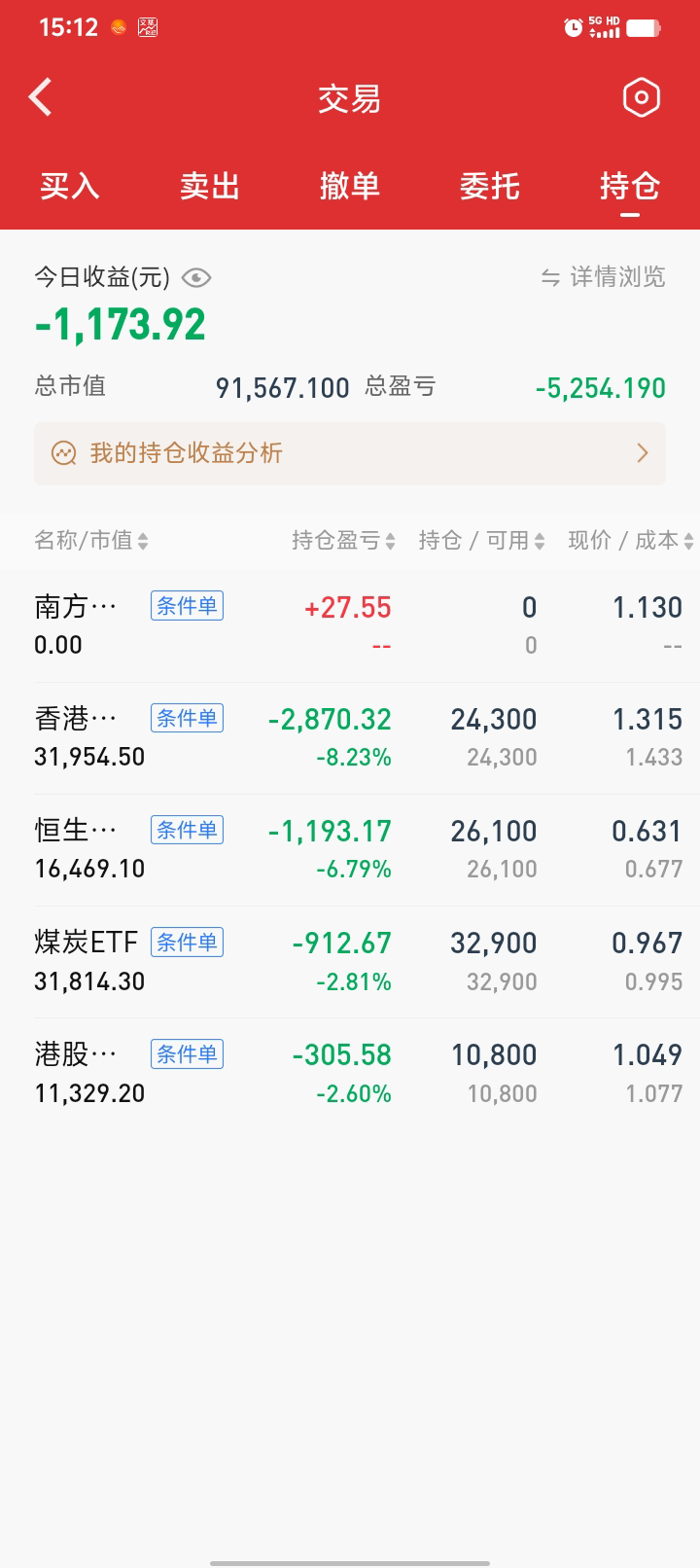Hide today's earnings with the eye icon
Screen dimensions: 700x1568
click(x=196, y=278)
